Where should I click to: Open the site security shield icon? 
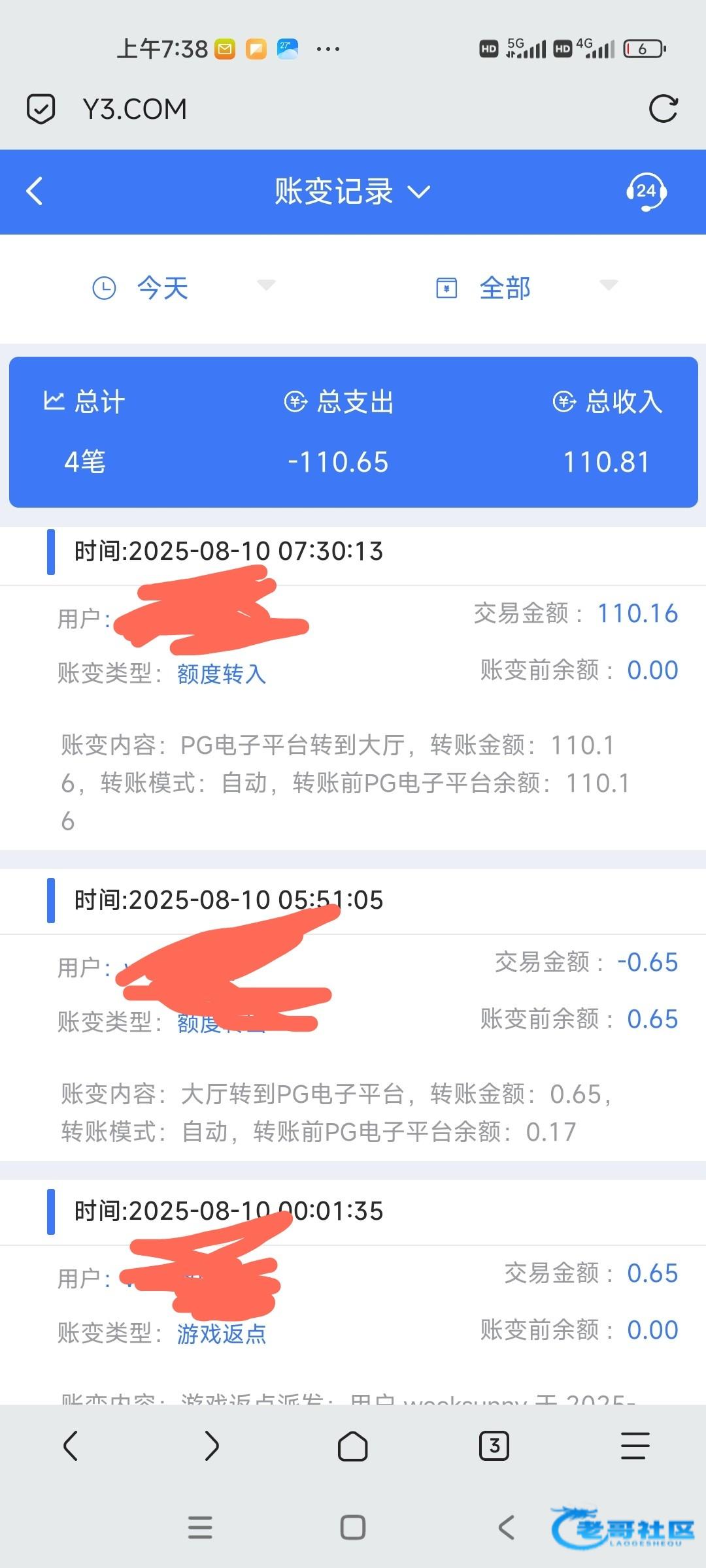(x=41, y=108)
